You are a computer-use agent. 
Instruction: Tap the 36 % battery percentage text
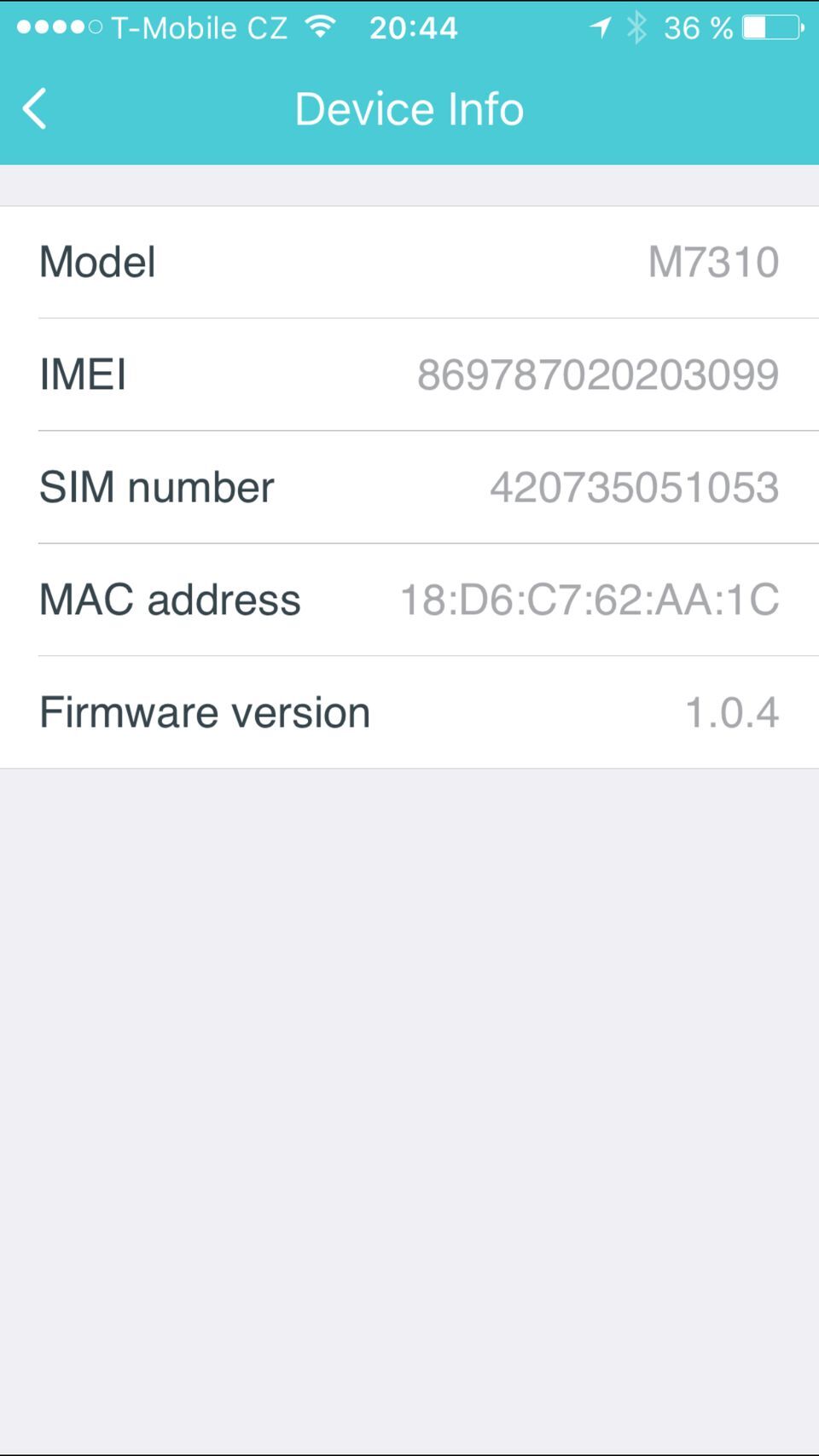[699, 27]
